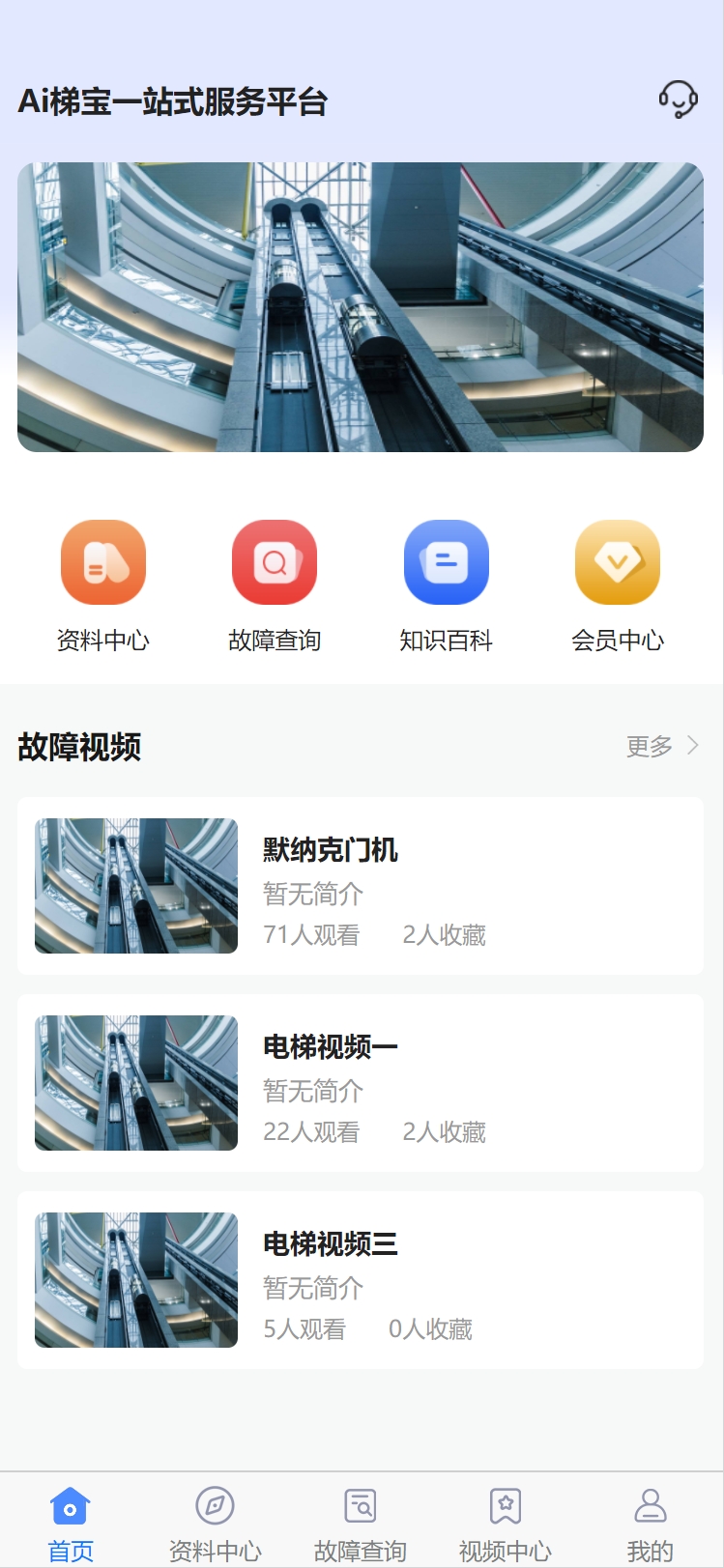Select the 故障查询 magnifier icon
The height and width of the screenshot is (1568, 724).
[x=275, y=562]
